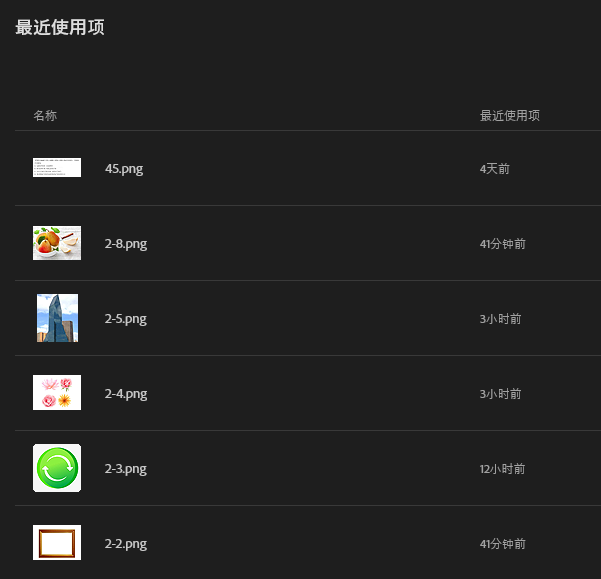The width and height of the screenshot is (601, 579).
Task: Open the recent file 45.png
Action: [124, 169]
